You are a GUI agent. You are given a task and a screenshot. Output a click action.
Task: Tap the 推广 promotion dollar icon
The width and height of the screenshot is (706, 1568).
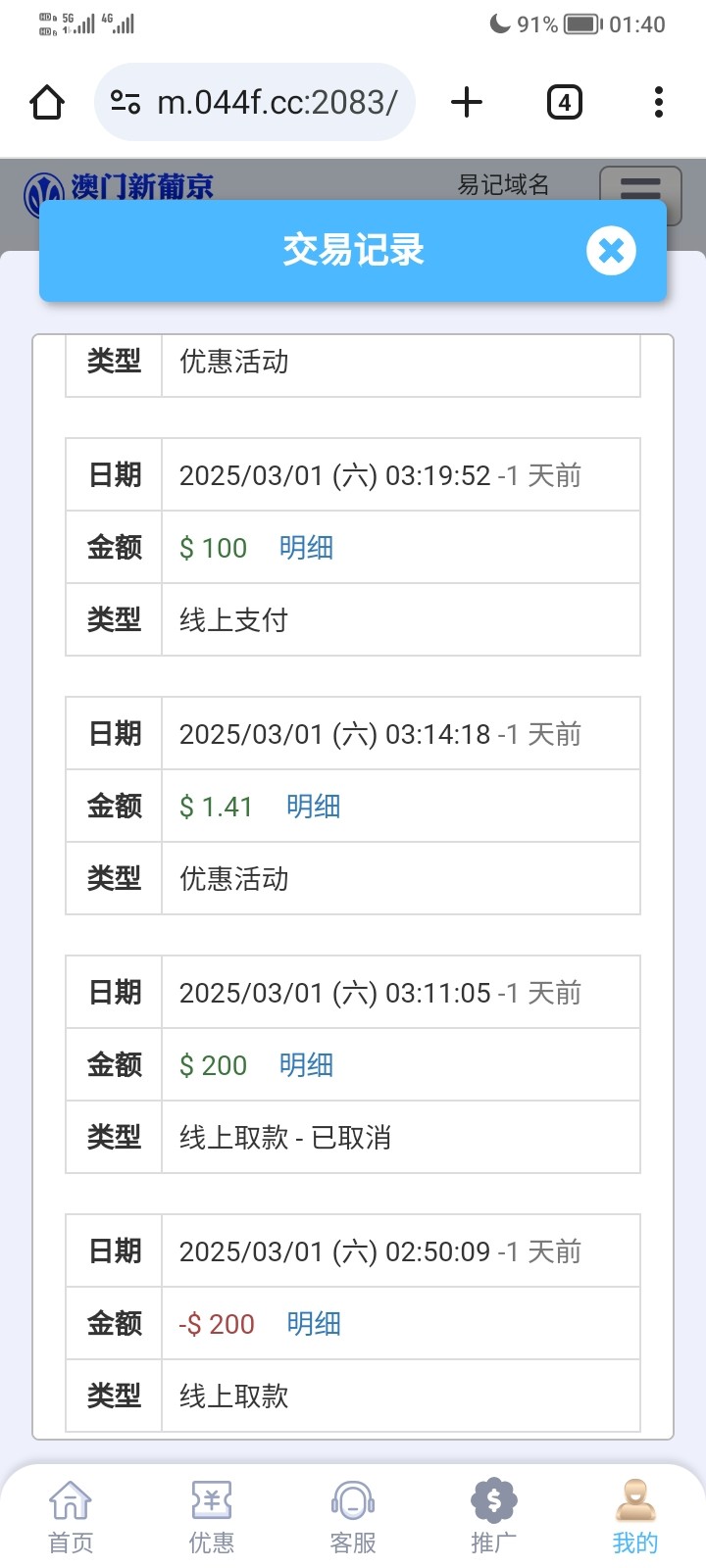(x=493, y=1509)
